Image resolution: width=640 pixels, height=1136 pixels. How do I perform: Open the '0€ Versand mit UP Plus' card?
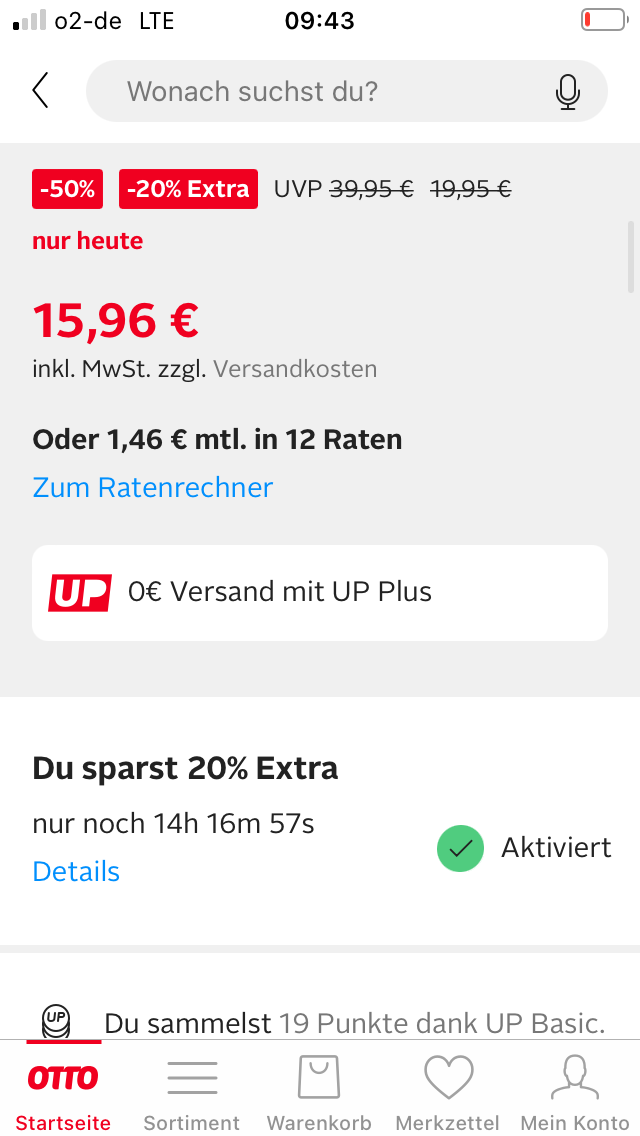(320, 593)
